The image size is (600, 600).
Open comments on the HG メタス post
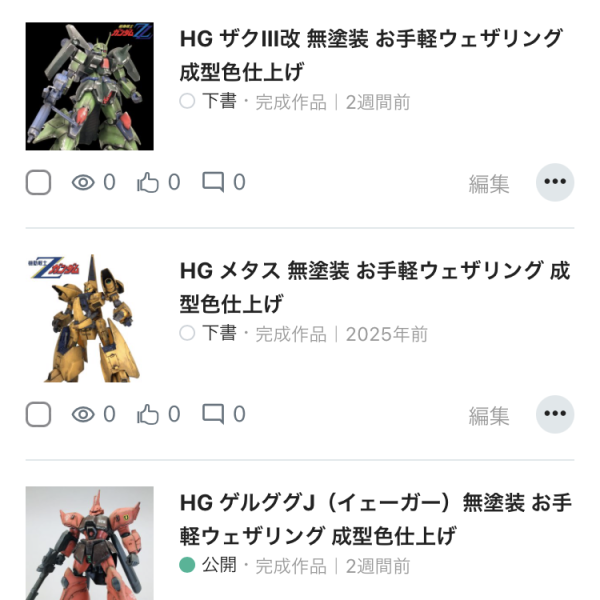(213, 414)
